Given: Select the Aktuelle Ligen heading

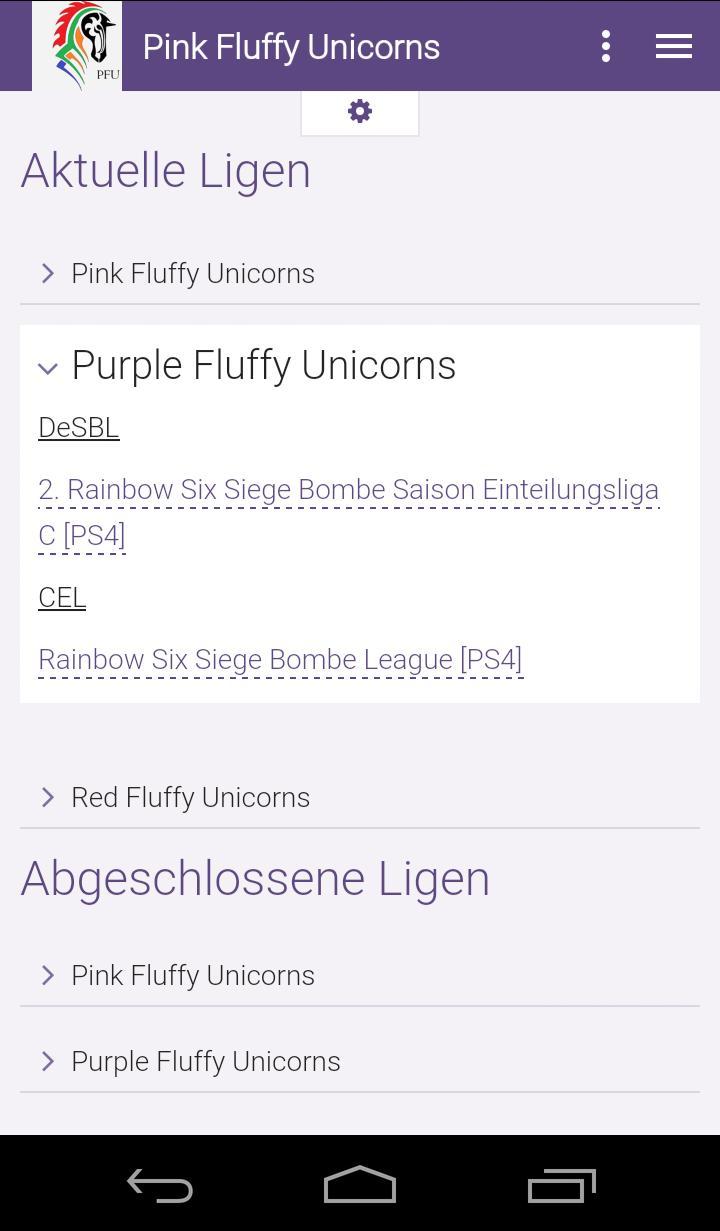Looking at the screenshot, I should [x=165, y=170].
